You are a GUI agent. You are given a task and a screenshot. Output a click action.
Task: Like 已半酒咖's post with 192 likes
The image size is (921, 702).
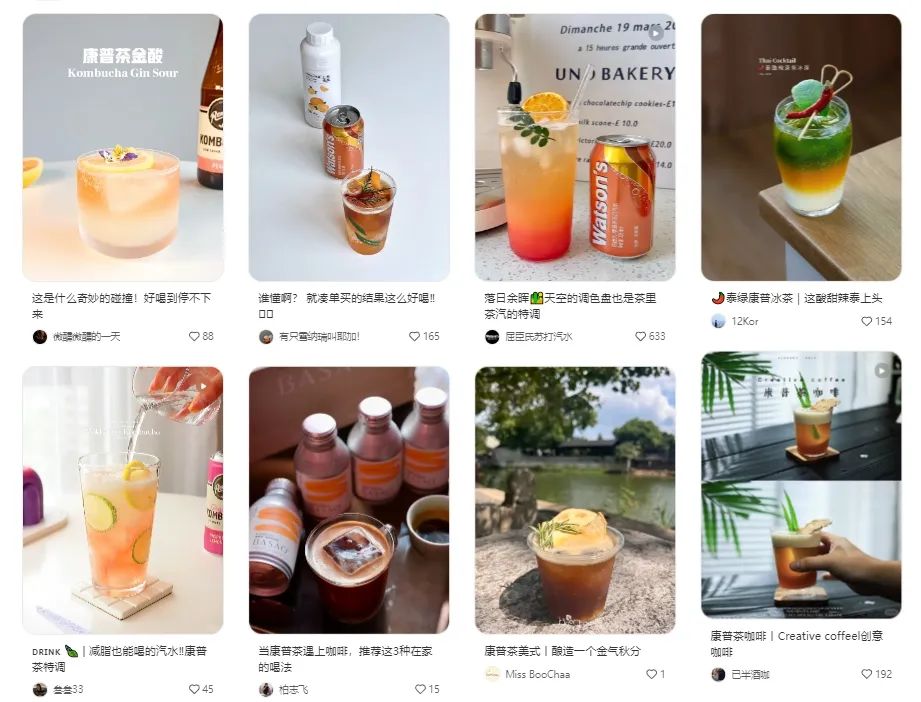coord(867,674)
